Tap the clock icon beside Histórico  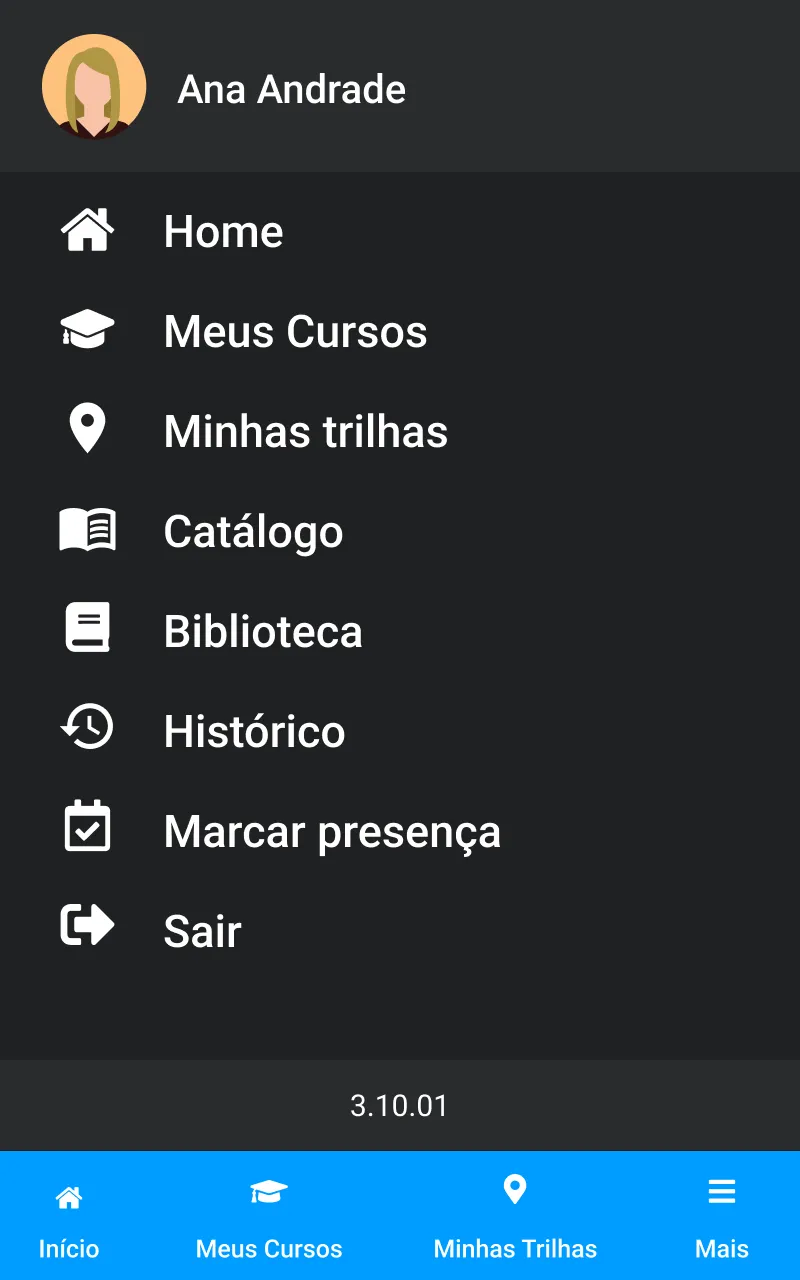click(88, 730)
